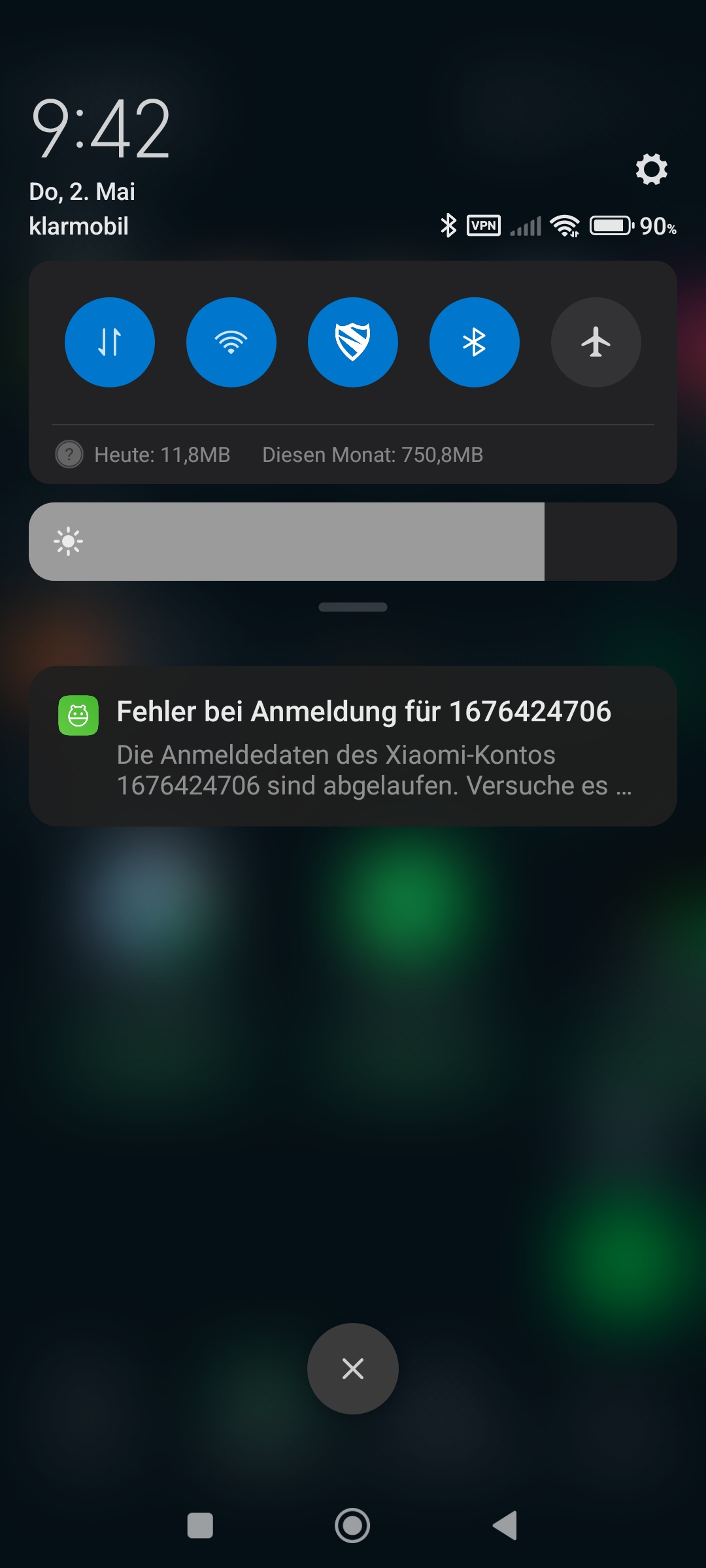Open the Xiaomi account login error notification
Viewport: 706px width, 1568px height.
[x=353, y=746]
